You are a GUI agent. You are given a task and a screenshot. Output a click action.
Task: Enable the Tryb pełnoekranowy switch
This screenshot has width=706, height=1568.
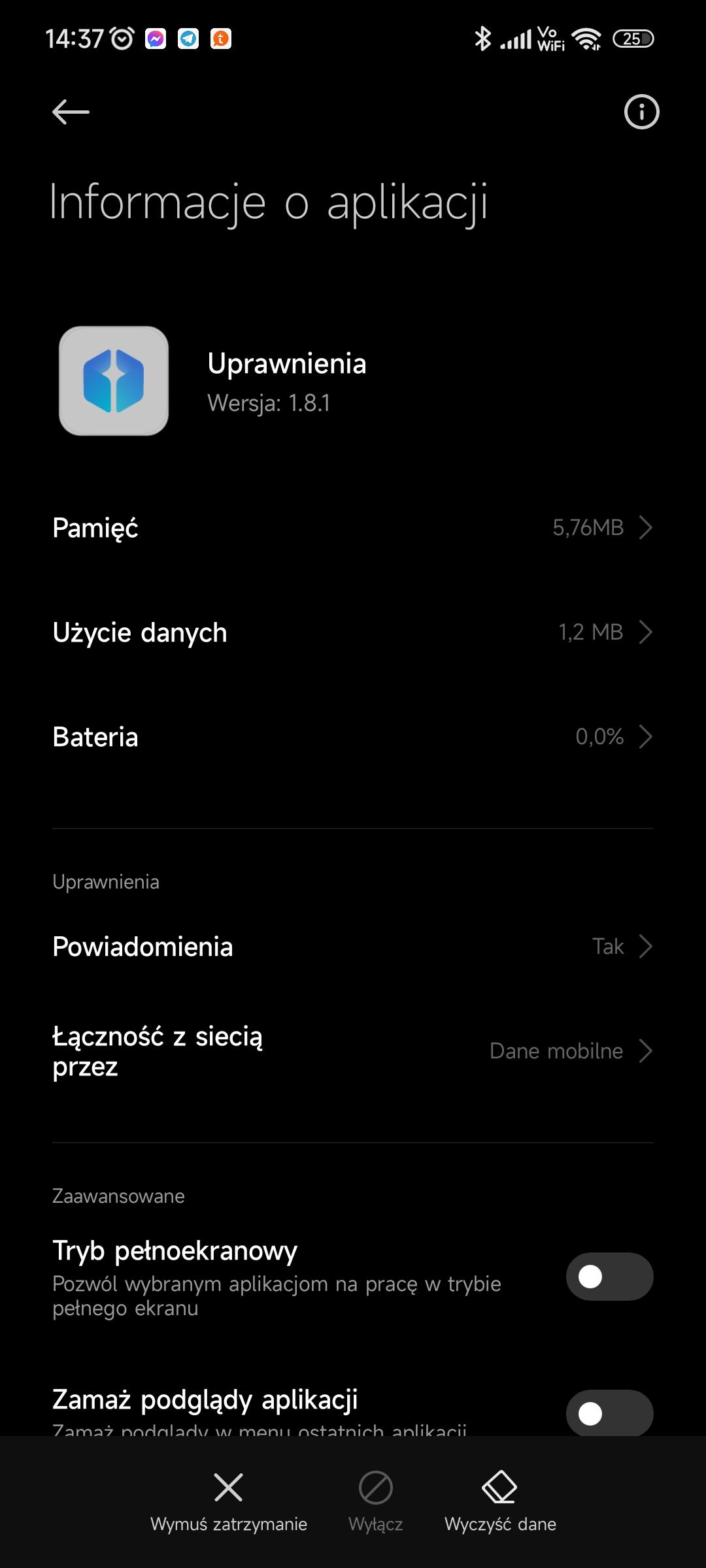coord(609,1277)
